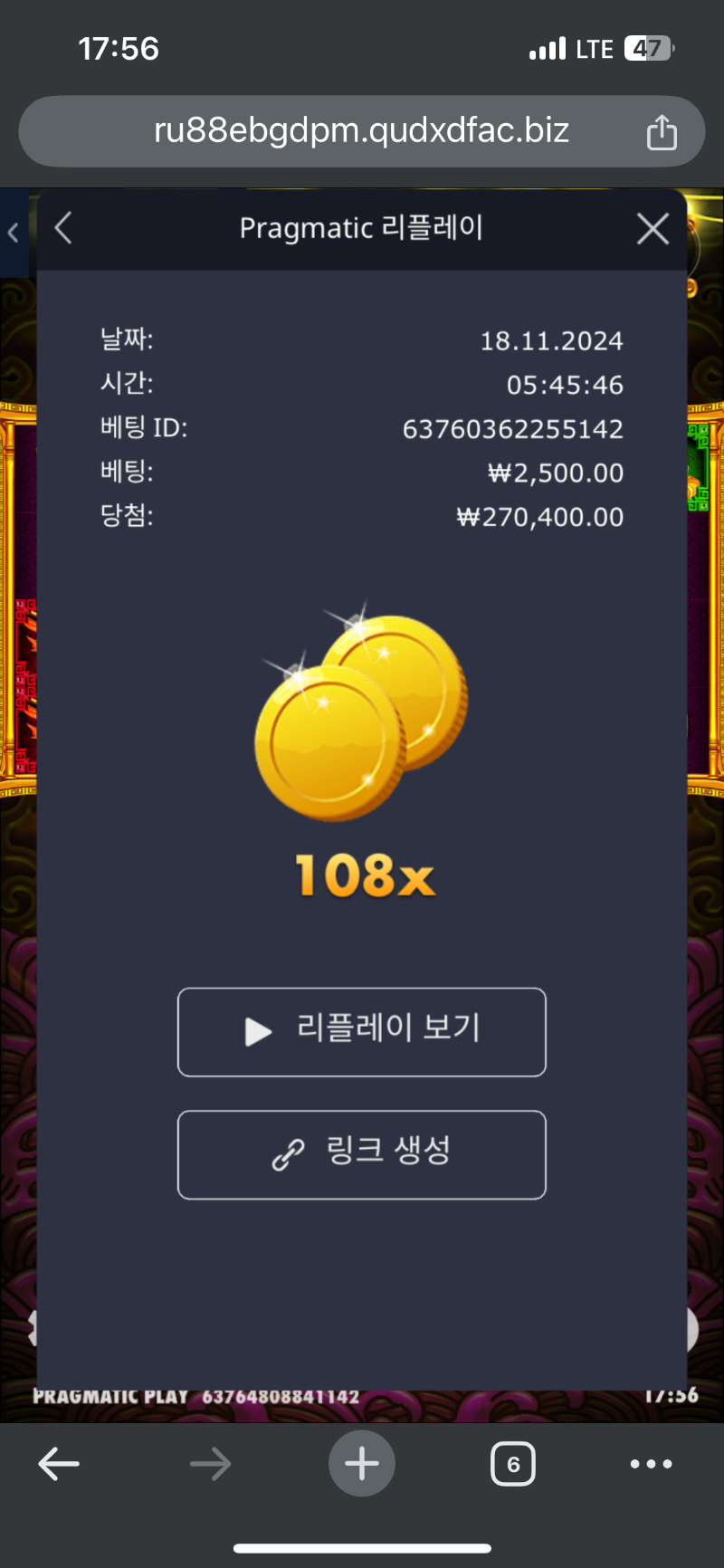Image resolution: width=724 pixels, height=1568 pixels.
Task: Tap the address bar URL
Action: (361, 131)
